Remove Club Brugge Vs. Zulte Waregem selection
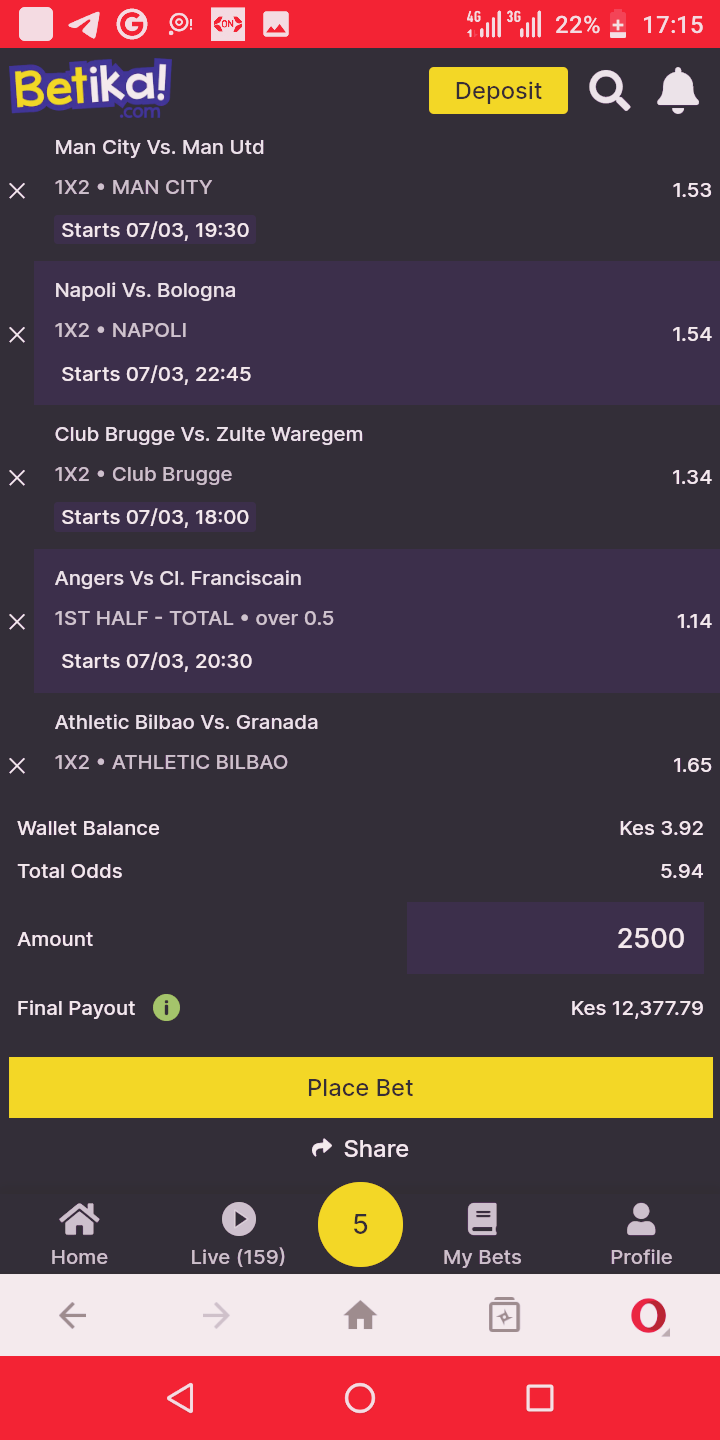 (17, 478)
